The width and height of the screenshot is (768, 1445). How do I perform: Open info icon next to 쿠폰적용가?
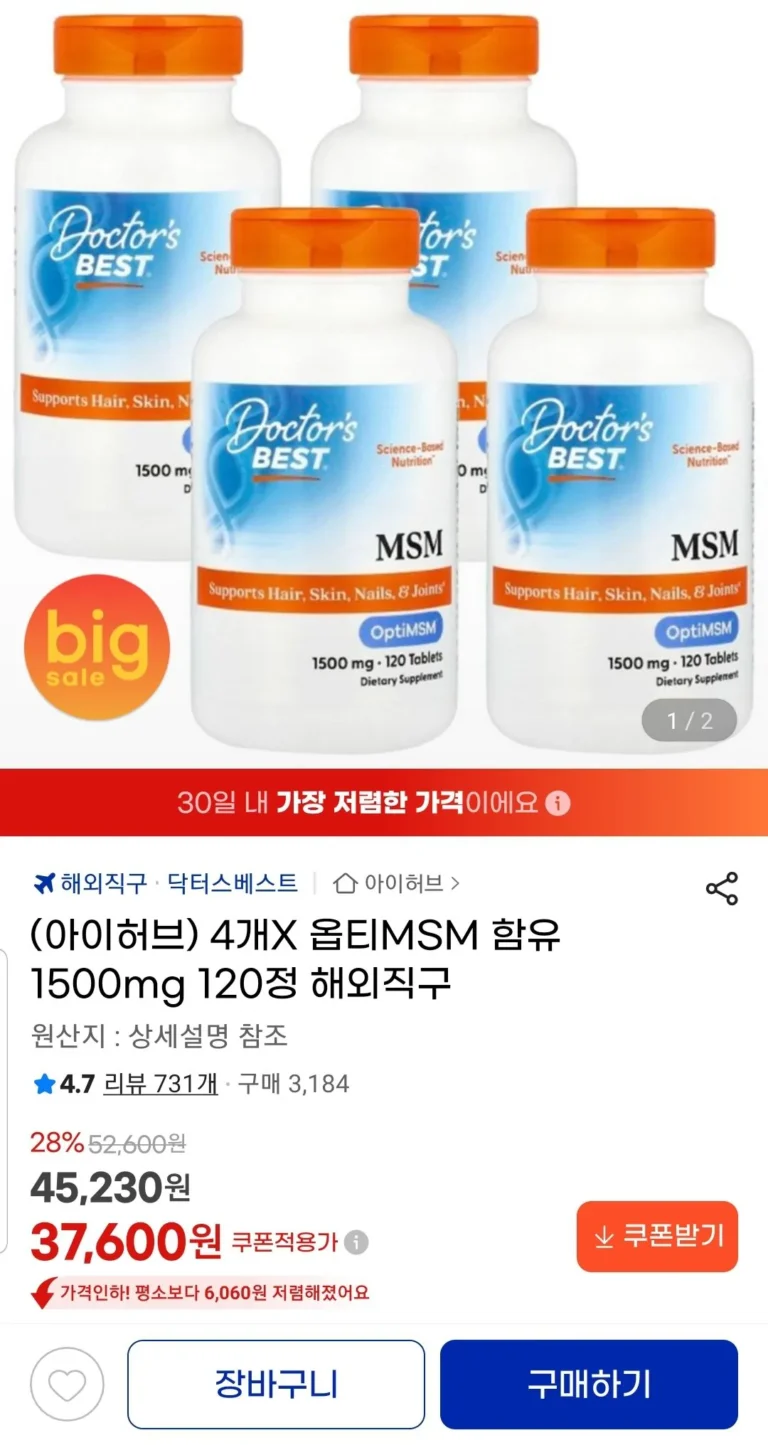coord(356,1243)
